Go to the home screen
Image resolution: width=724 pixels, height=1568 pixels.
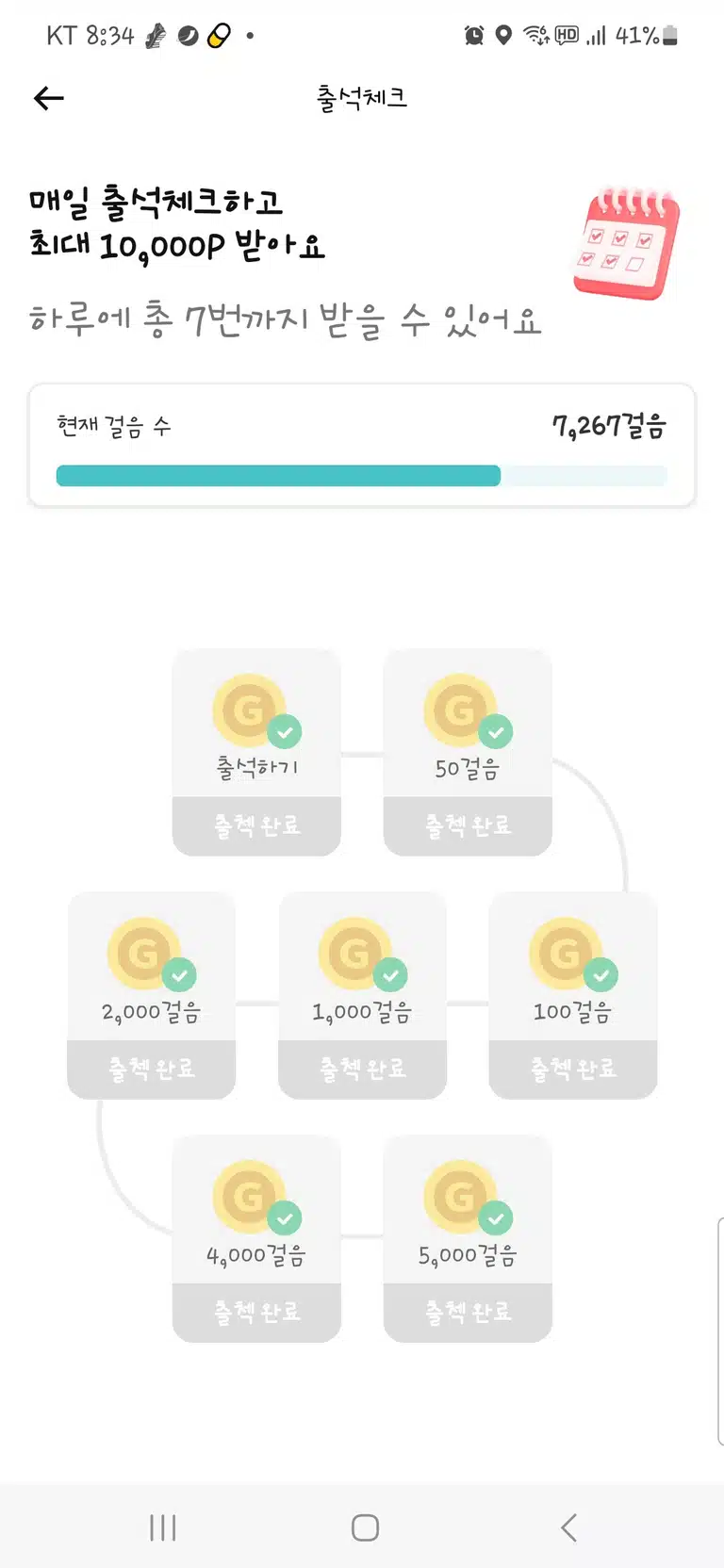(365, 1527)
